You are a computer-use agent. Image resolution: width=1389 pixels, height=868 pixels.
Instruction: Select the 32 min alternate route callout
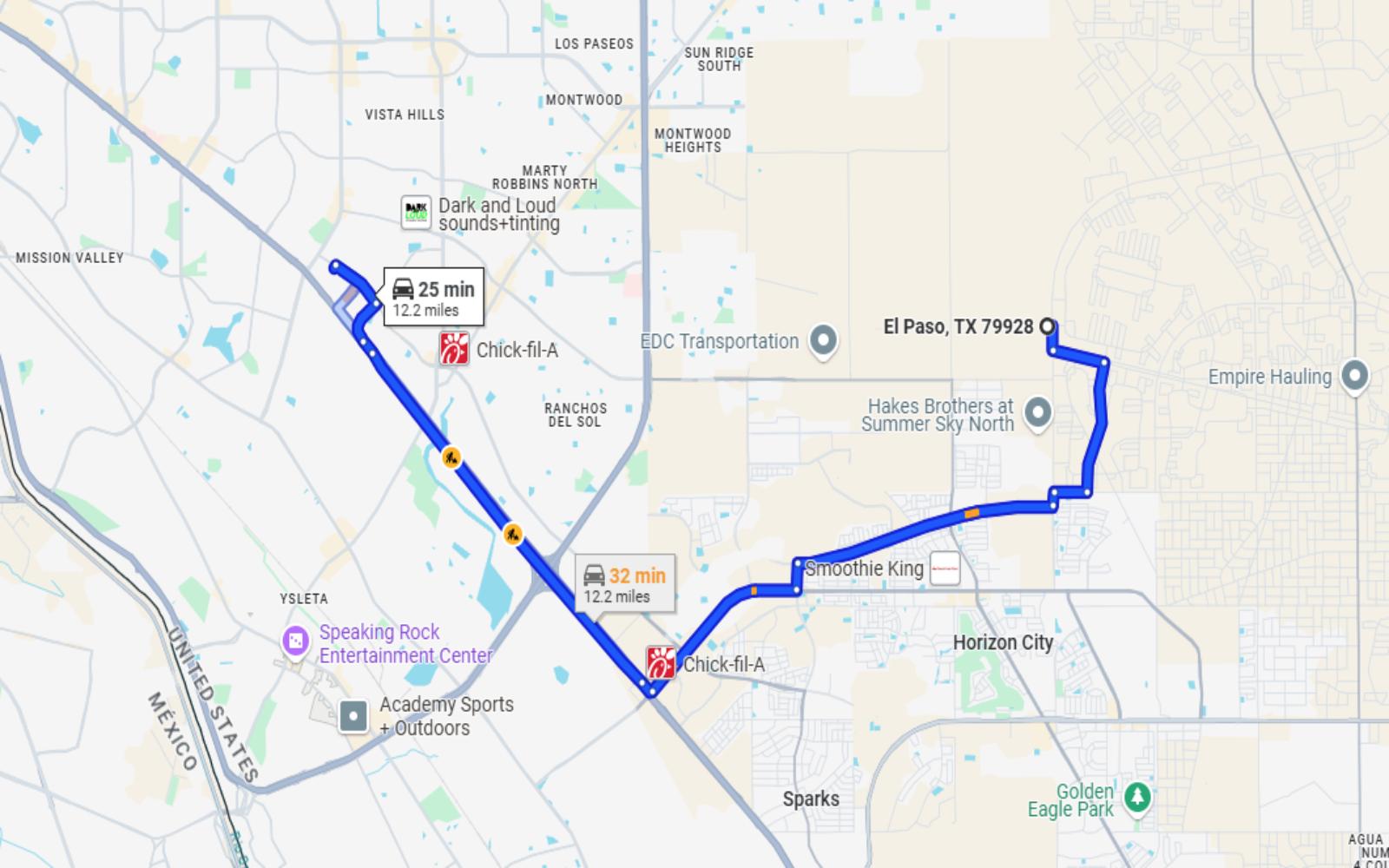coord(624,584)
